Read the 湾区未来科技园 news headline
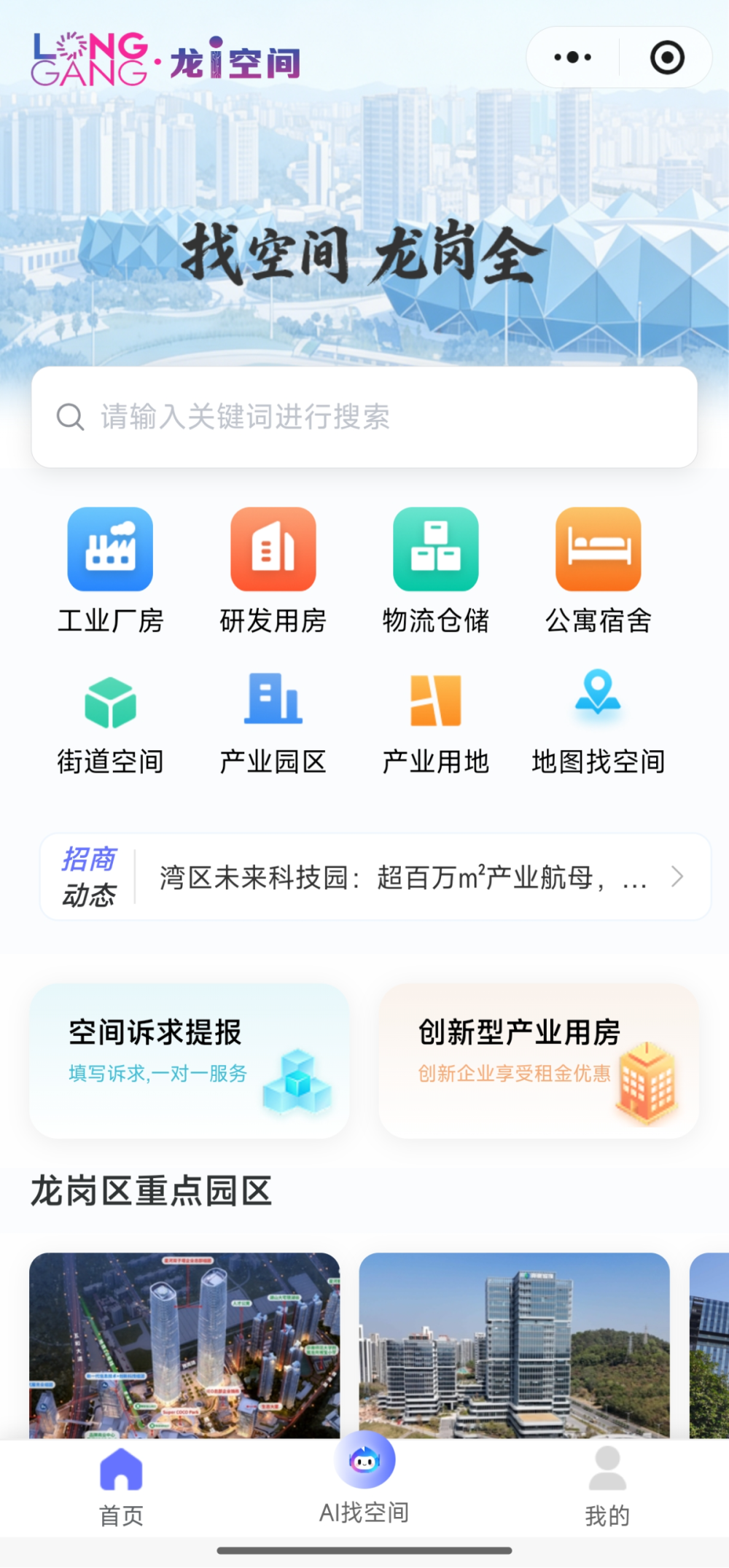Image resolution: width=729 pixels, height=1568 pixels. (x=402, y=877)
